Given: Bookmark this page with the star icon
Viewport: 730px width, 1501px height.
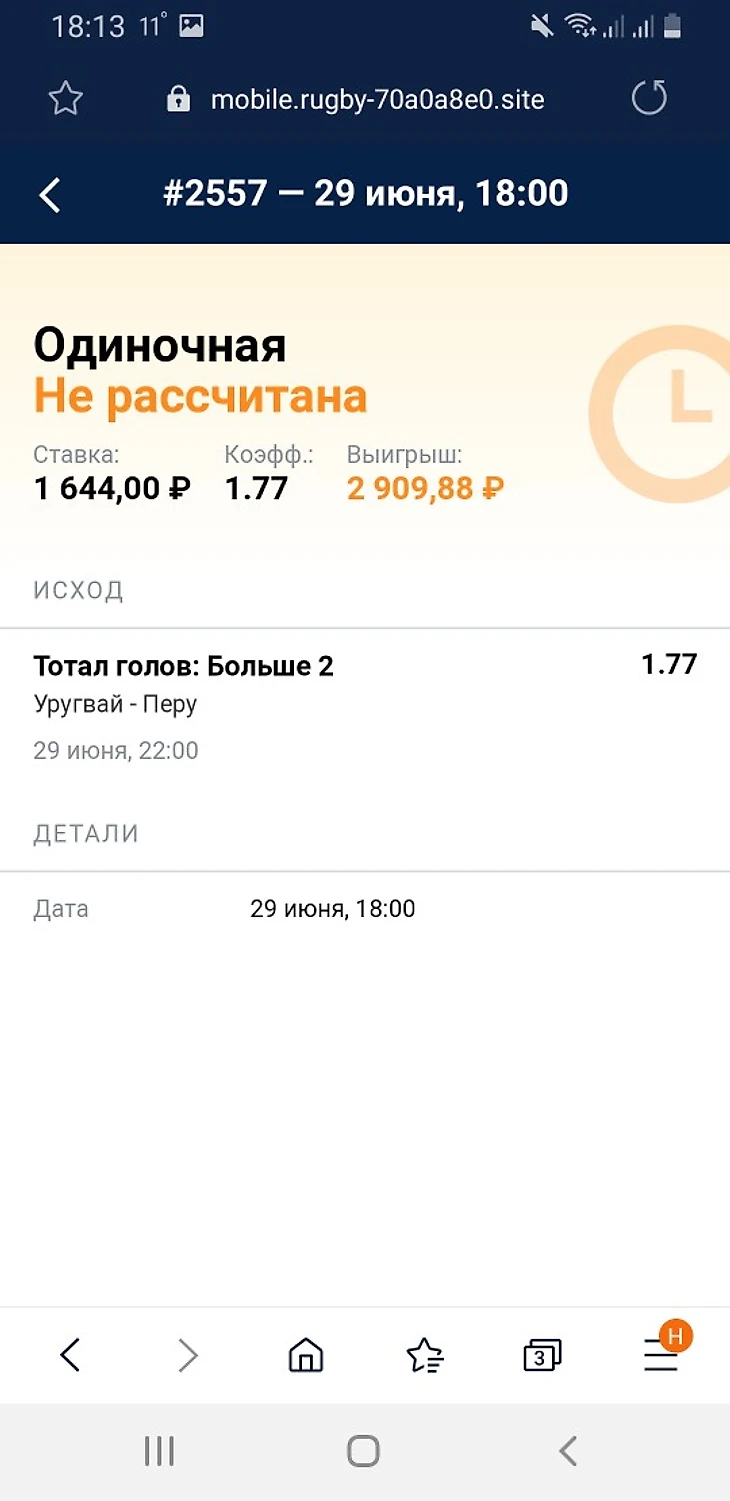Looking at the screenshot, I should [66, 98].
